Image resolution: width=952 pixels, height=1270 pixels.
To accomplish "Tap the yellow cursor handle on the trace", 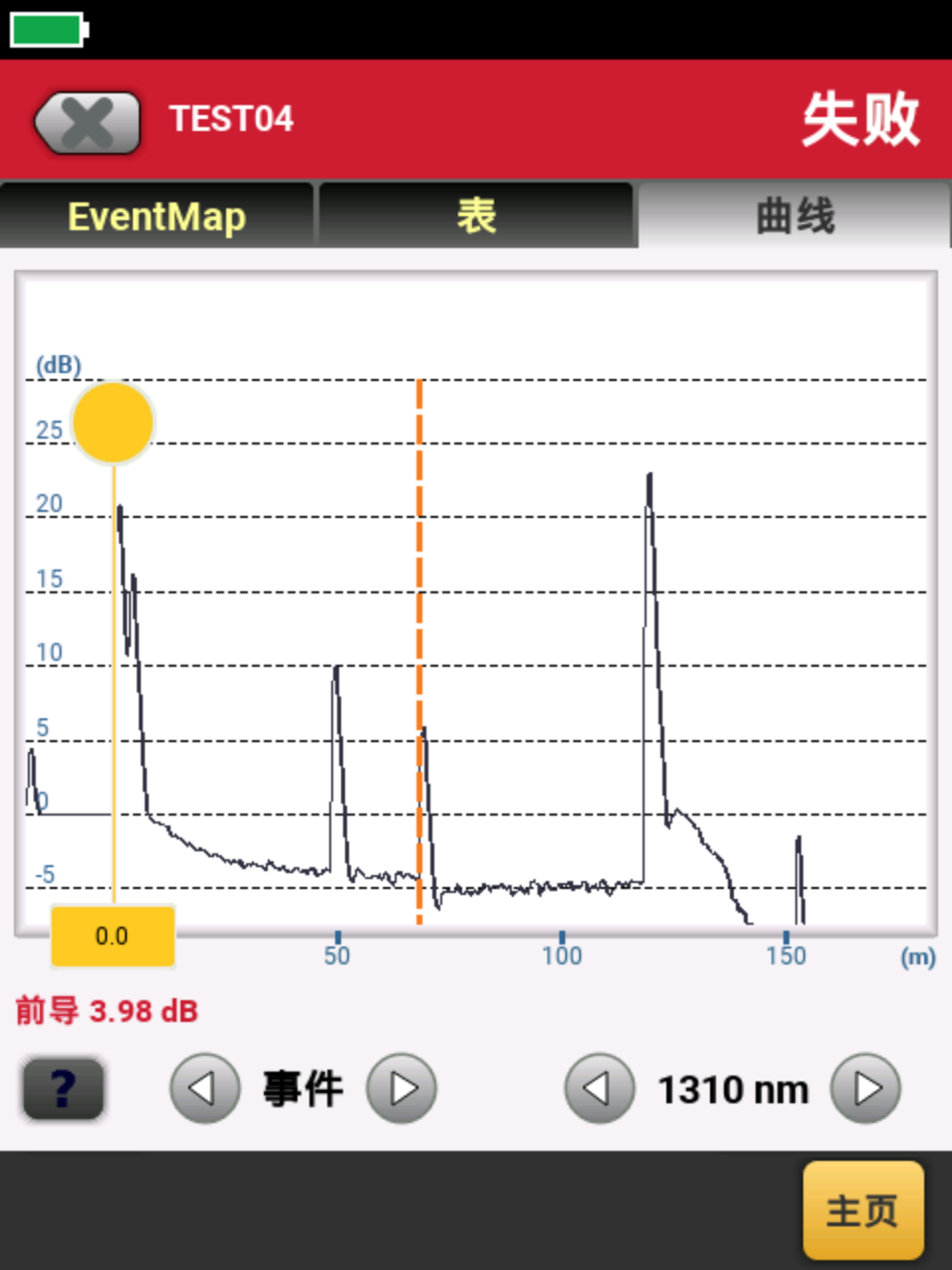I will [113, 423].
